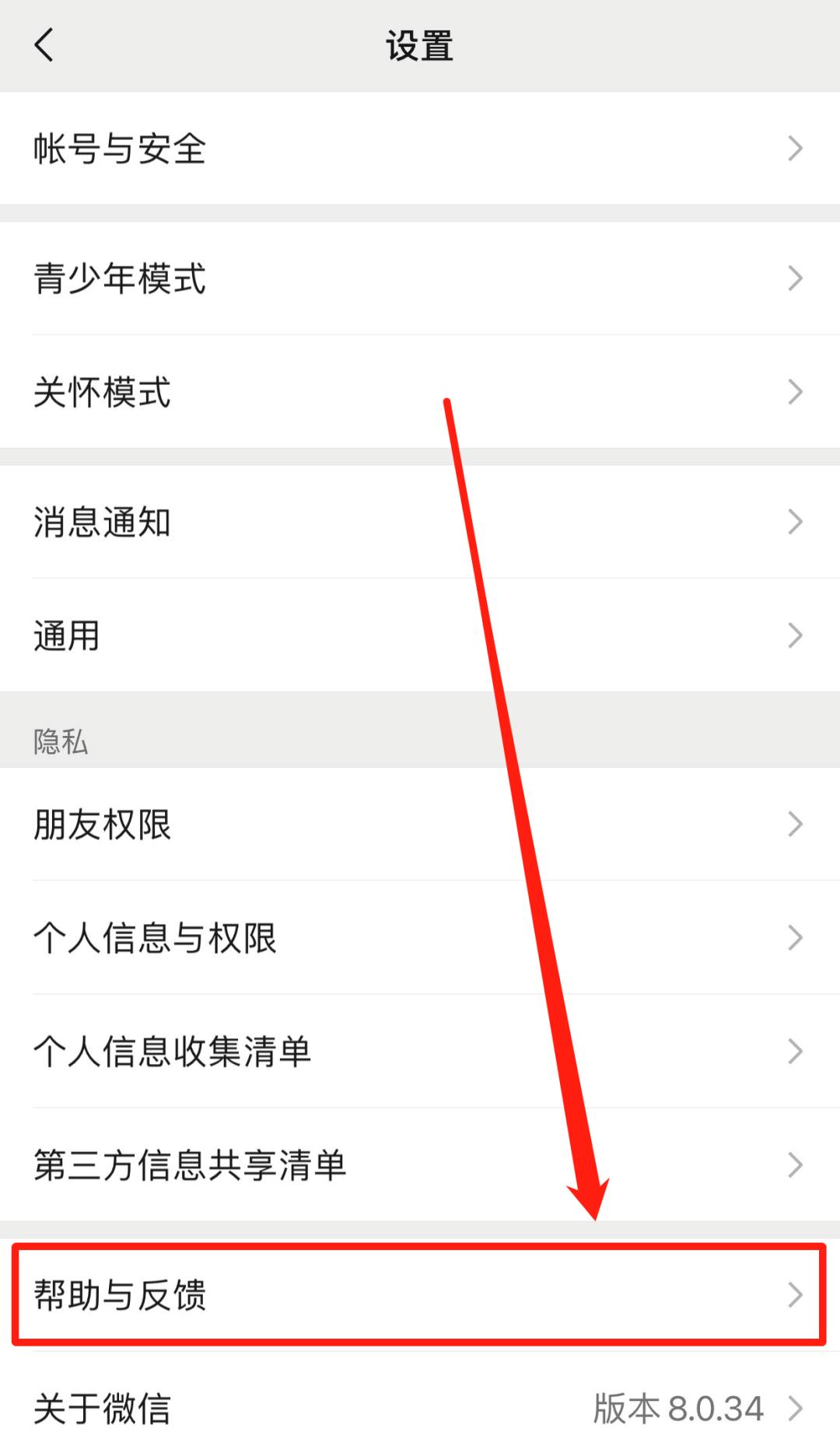Tap the chevron beside 消息通知
The height and width of the screenshot is (1453, 840).
(x=795, y=520)
